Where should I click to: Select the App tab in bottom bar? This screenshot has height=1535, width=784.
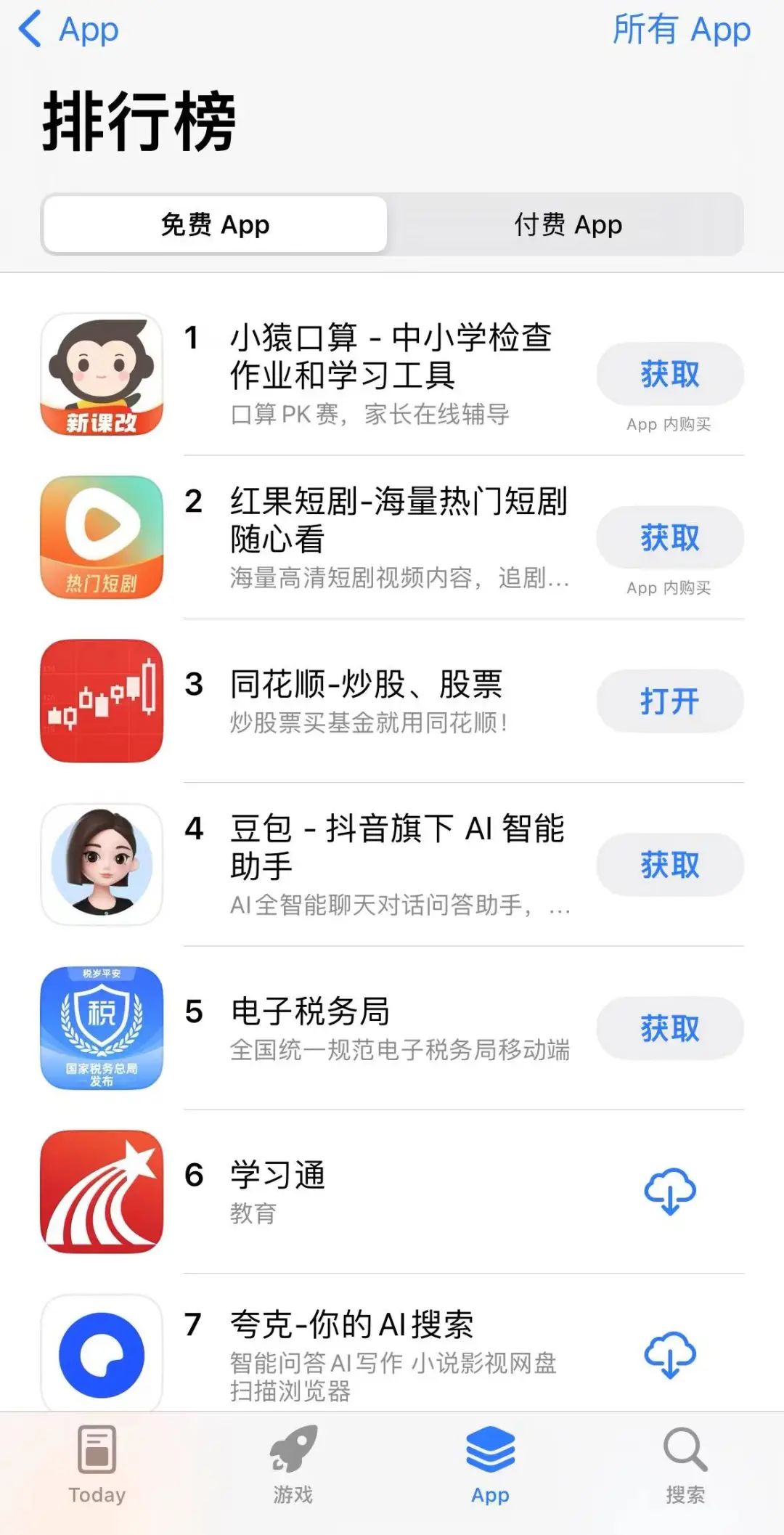(x=490, y=1465)
